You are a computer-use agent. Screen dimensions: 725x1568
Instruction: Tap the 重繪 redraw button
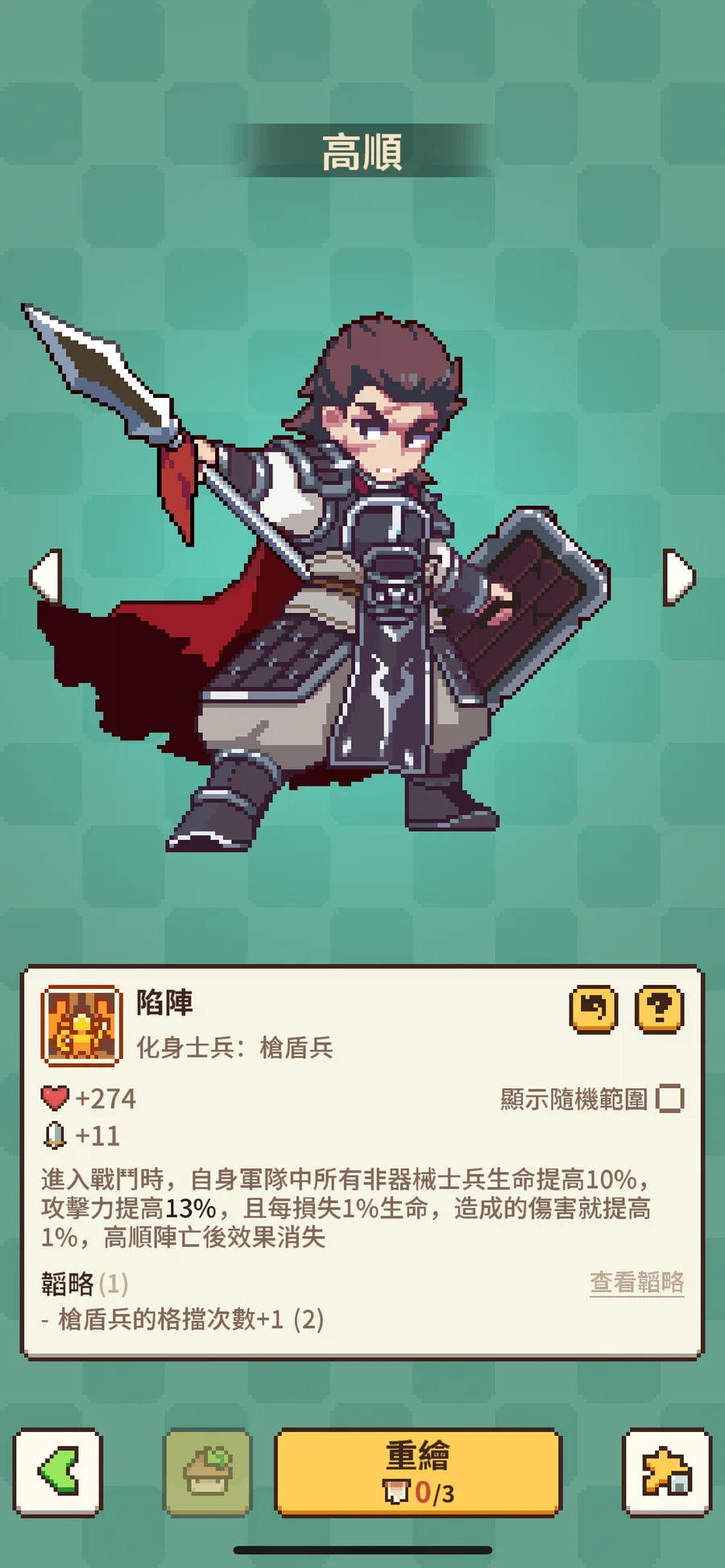coord(418,1472)
